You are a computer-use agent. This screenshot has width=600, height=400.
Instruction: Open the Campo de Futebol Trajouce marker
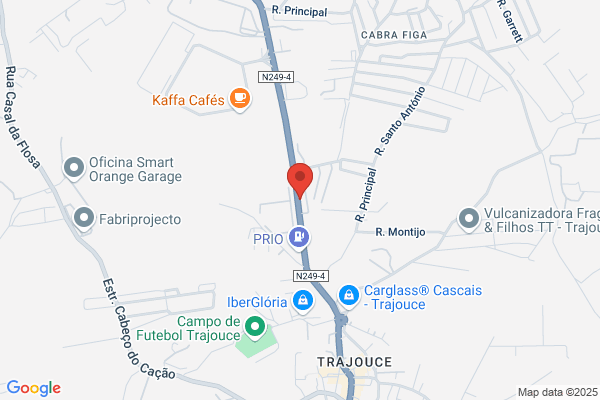coord(255,328)
